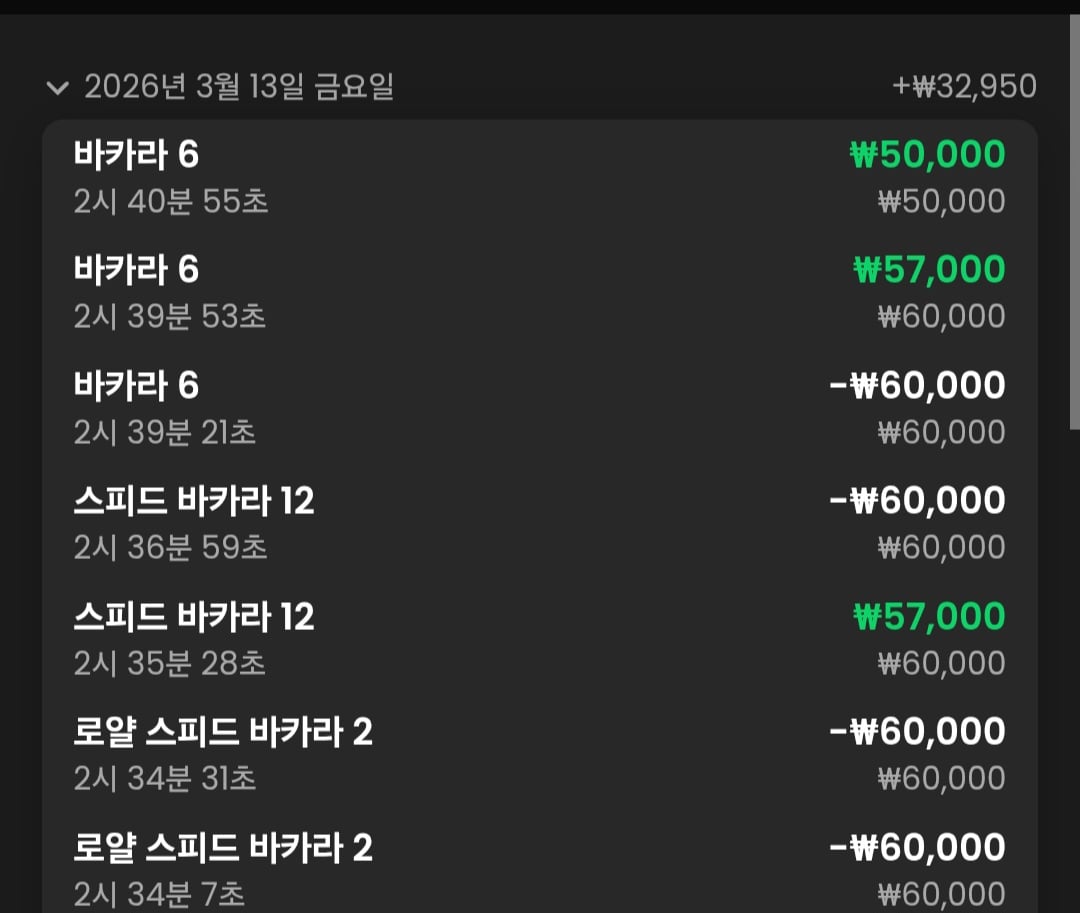This screenshot has height=913, width=1080.
Task: Open 로얄 스피드 바카라 2 entry at 2시 34분 7초
Action: 540,869
